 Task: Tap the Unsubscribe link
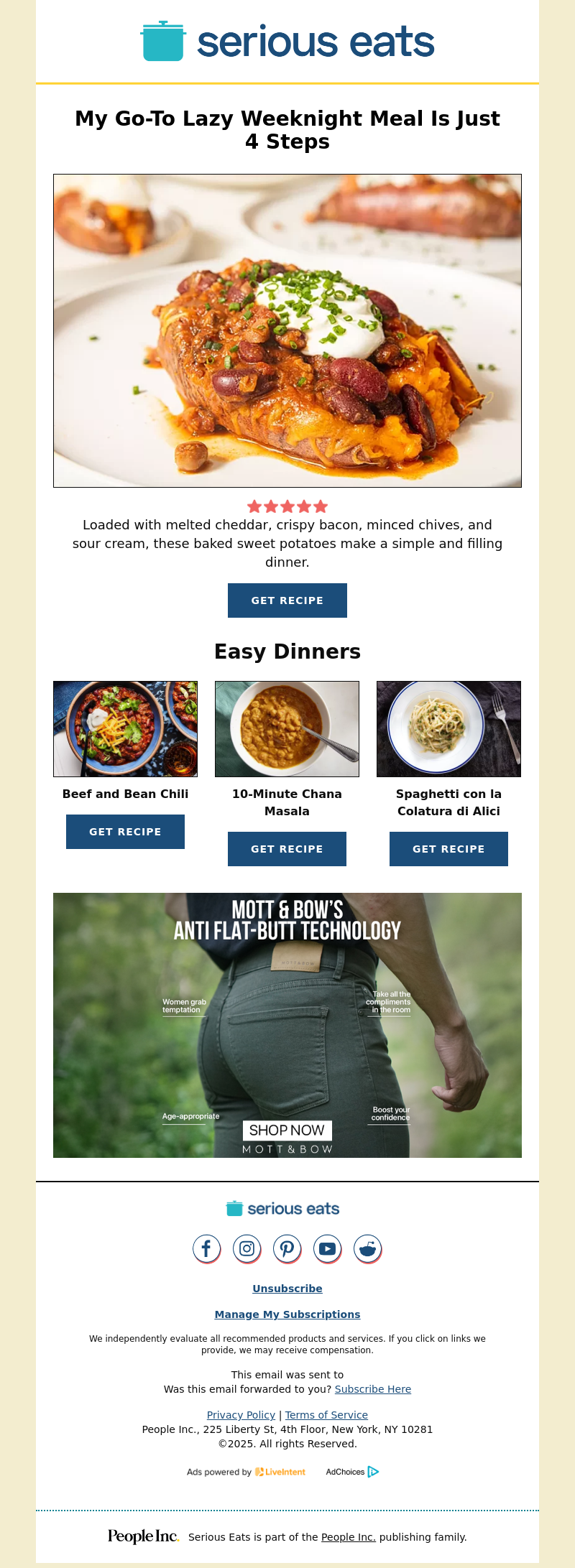287,1289
